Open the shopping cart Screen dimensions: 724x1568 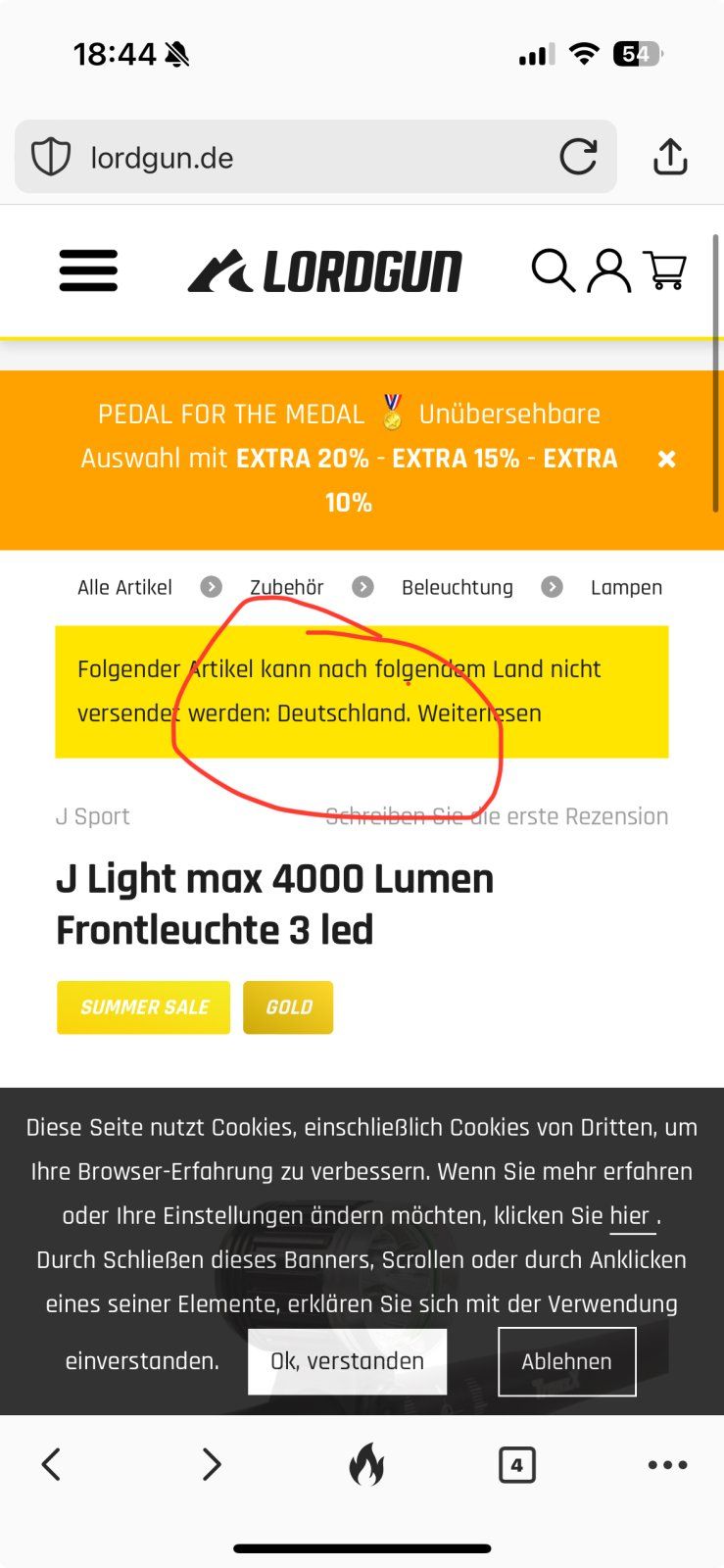[x=664, y=270]
